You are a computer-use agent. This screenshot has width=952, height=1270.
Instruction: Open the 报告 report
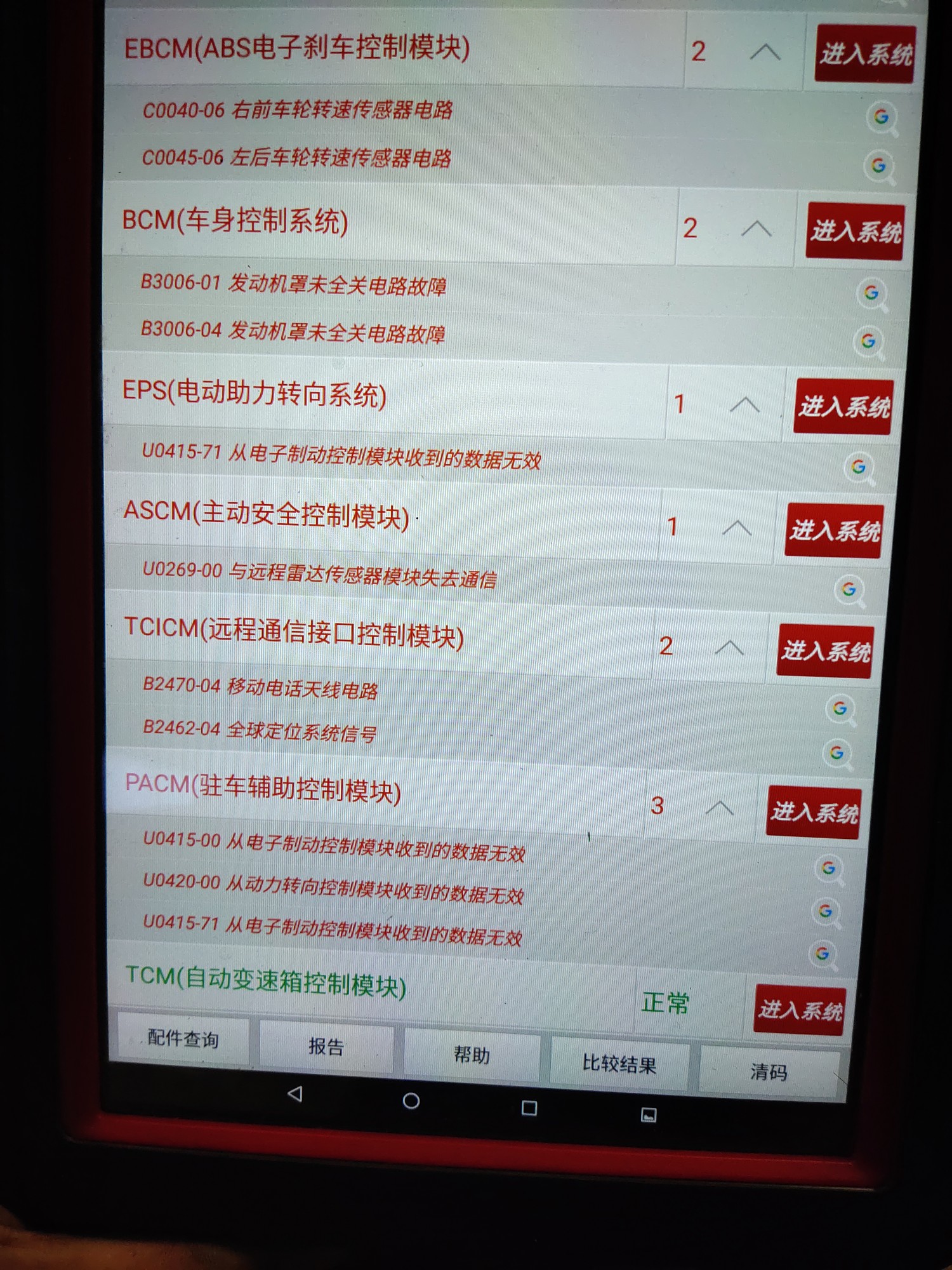coord(326,1046)
